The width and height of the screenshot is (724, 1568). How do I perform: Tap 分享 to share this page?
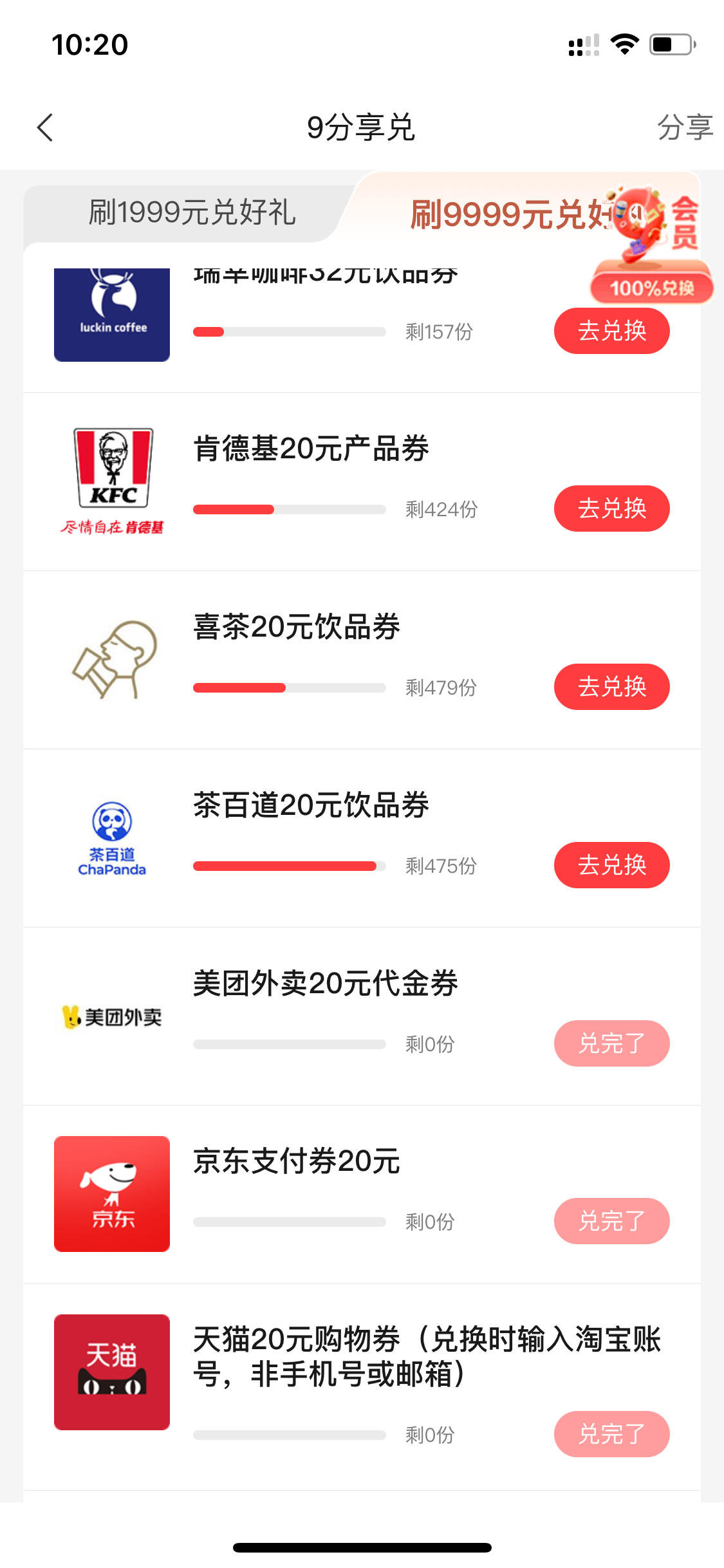[685, 127]
